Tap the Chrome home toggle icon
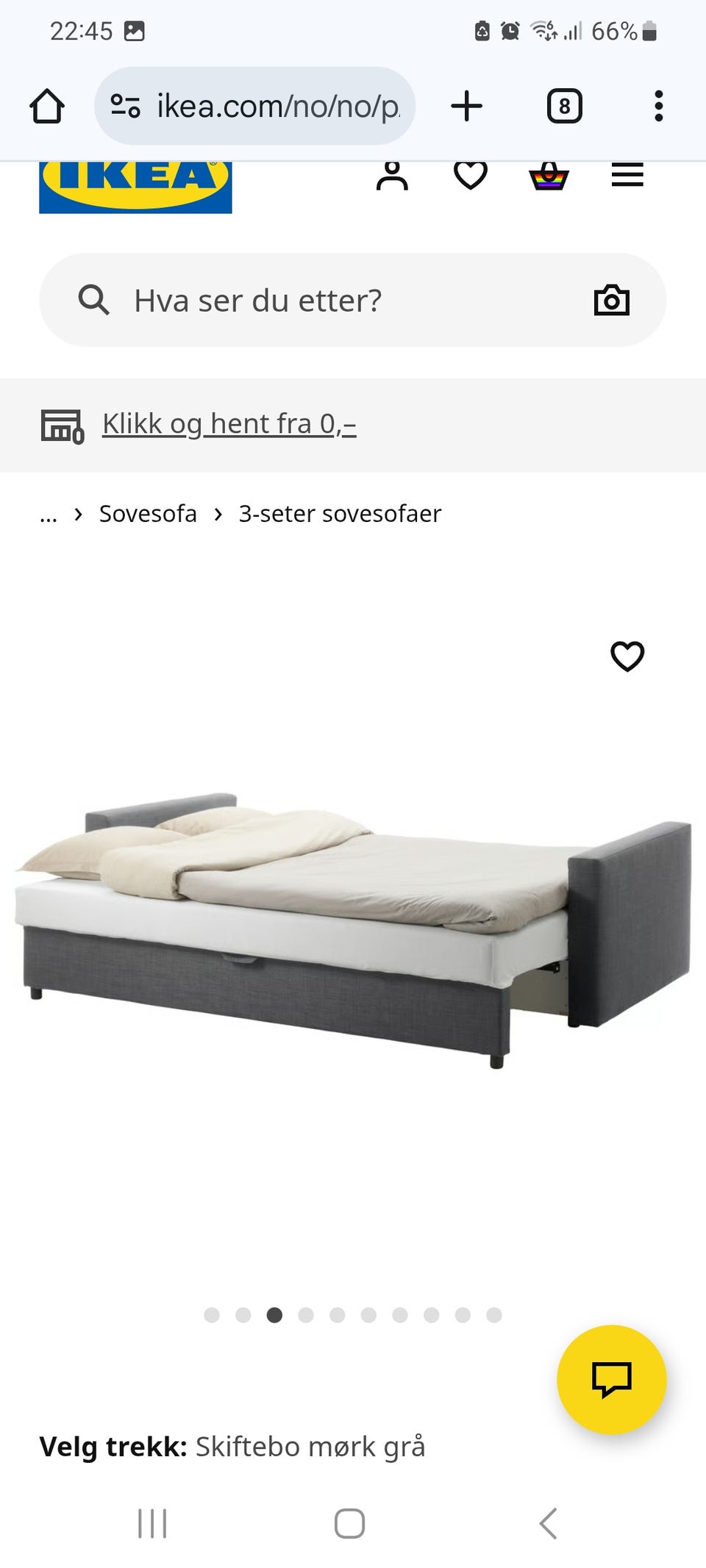The width and height of the screenshot is (706, 1568). (46, 105)
